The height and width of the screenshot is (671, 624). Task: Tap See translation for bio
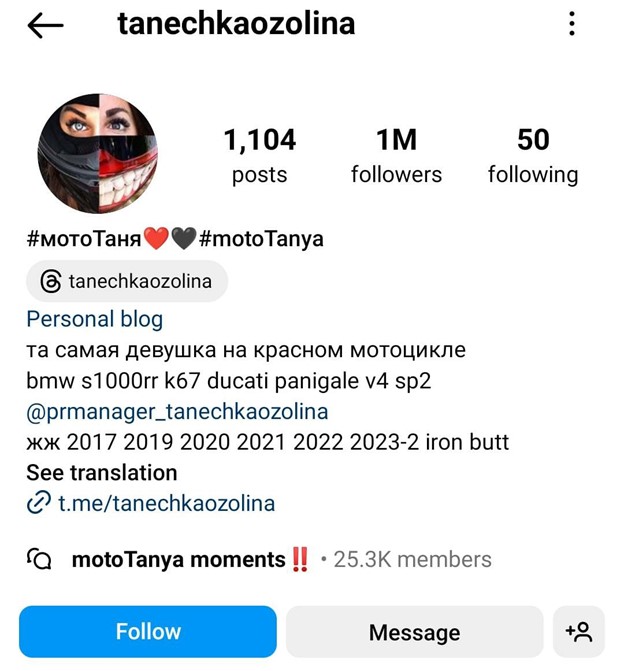[101, 472]
